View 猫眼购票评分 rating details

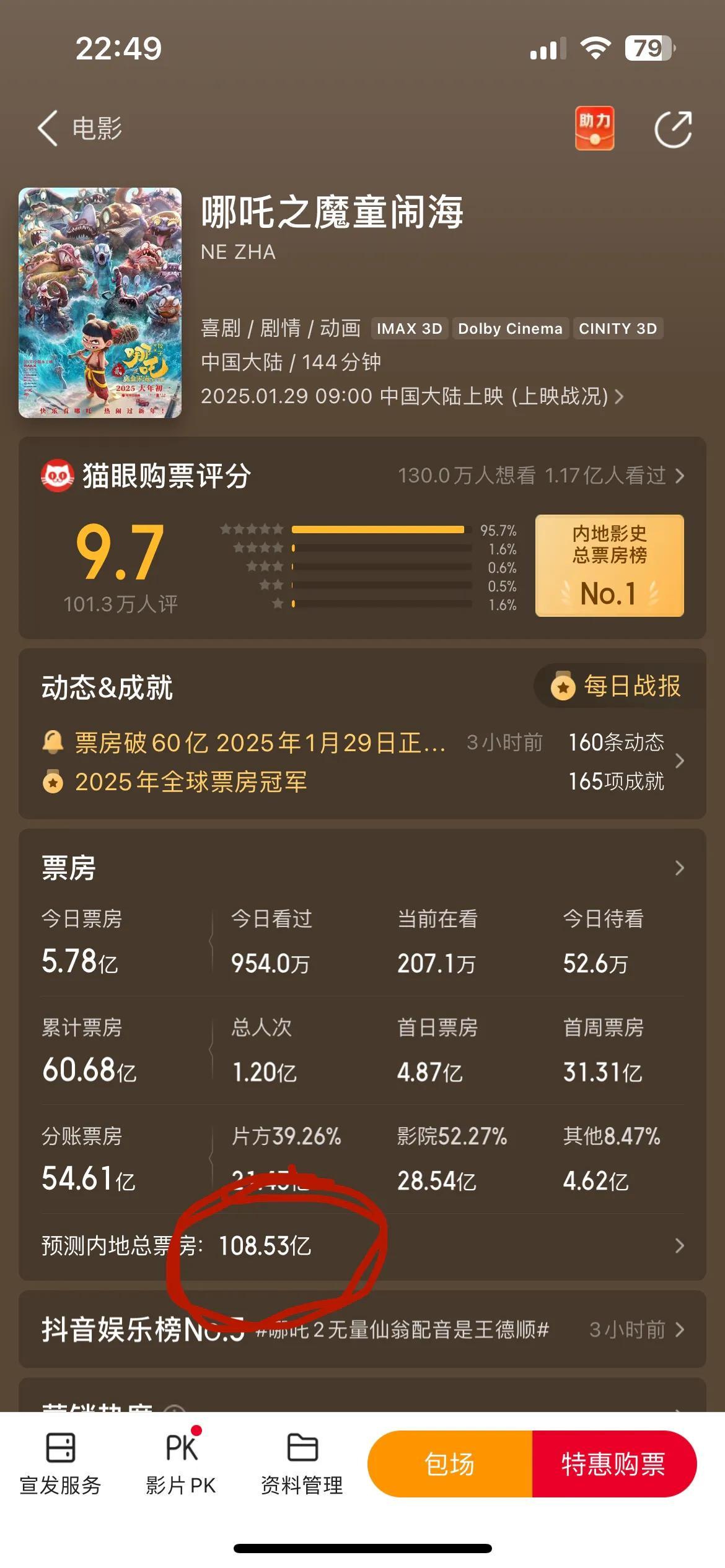pos(362,476)
